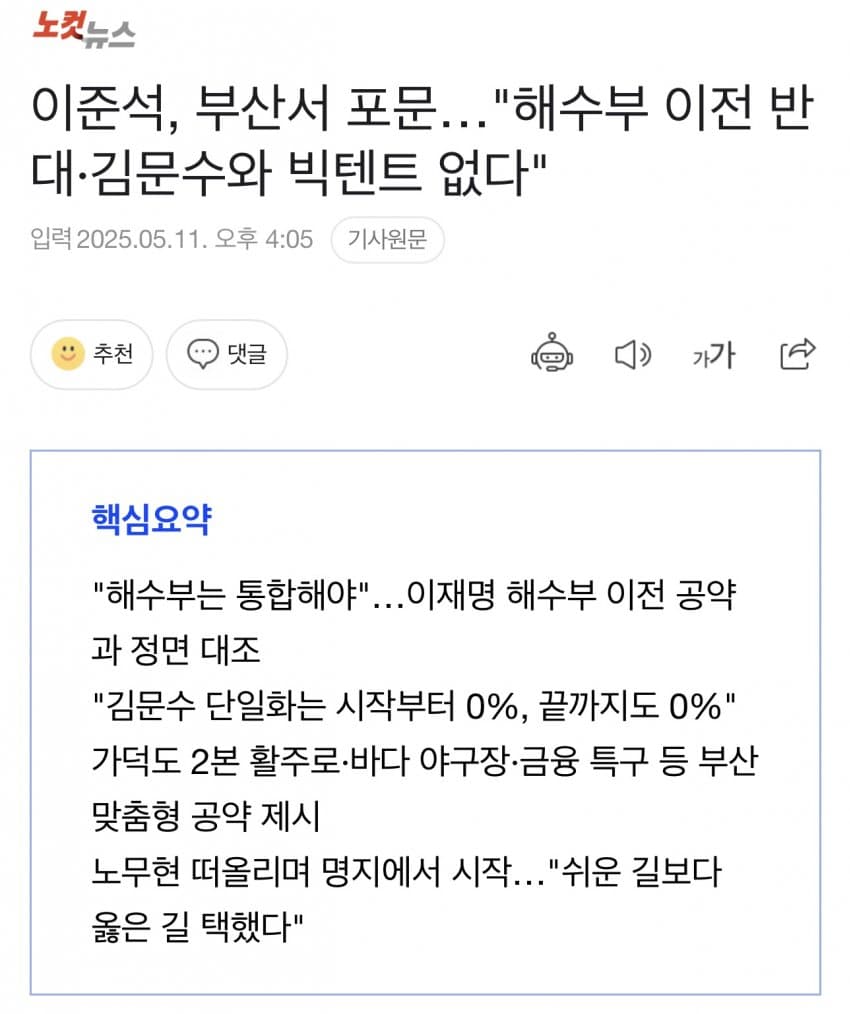Open the AI summary robot icon
Image resolution: width=850 pixels, height=1014 pixels.
(x=552, y=354)
